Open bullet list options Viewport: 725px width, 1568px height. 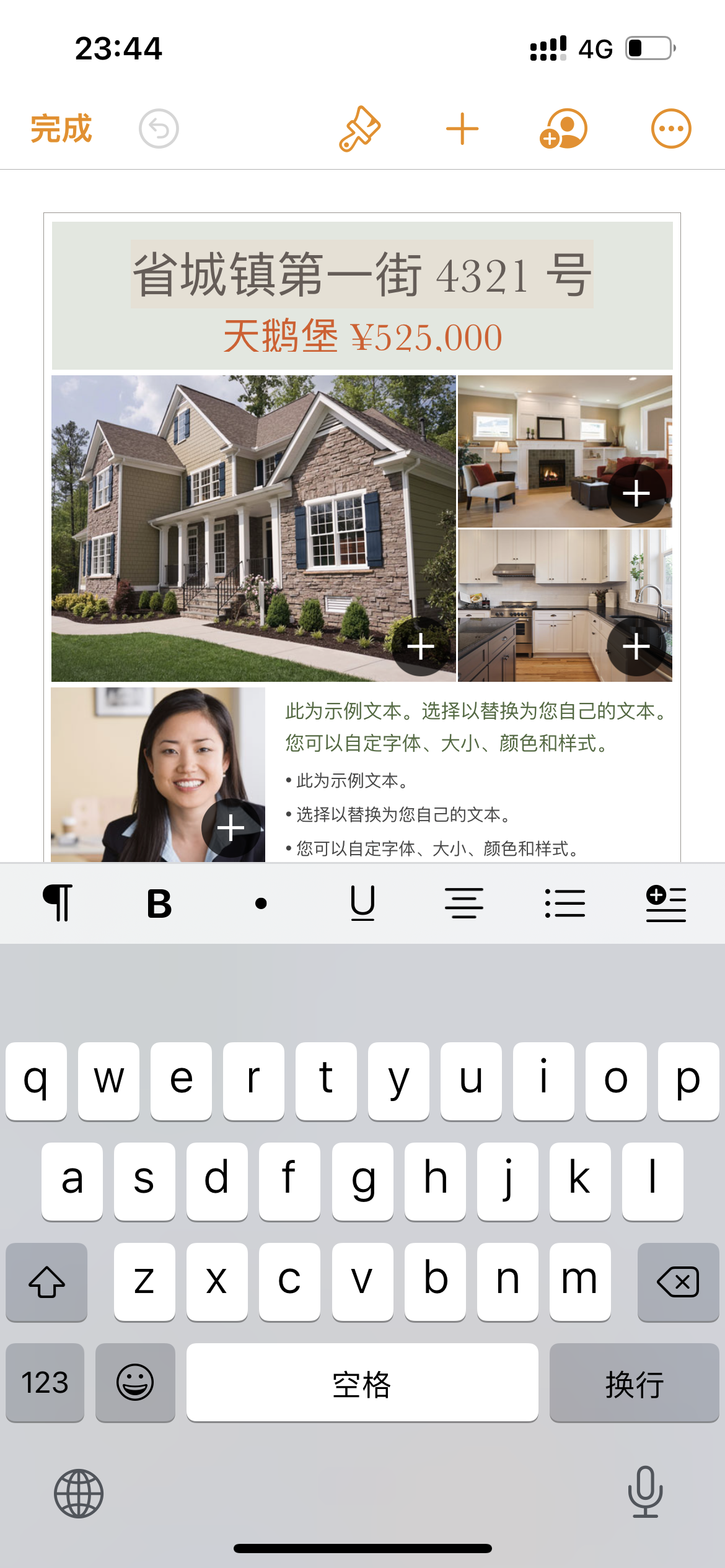pos(565,903)
